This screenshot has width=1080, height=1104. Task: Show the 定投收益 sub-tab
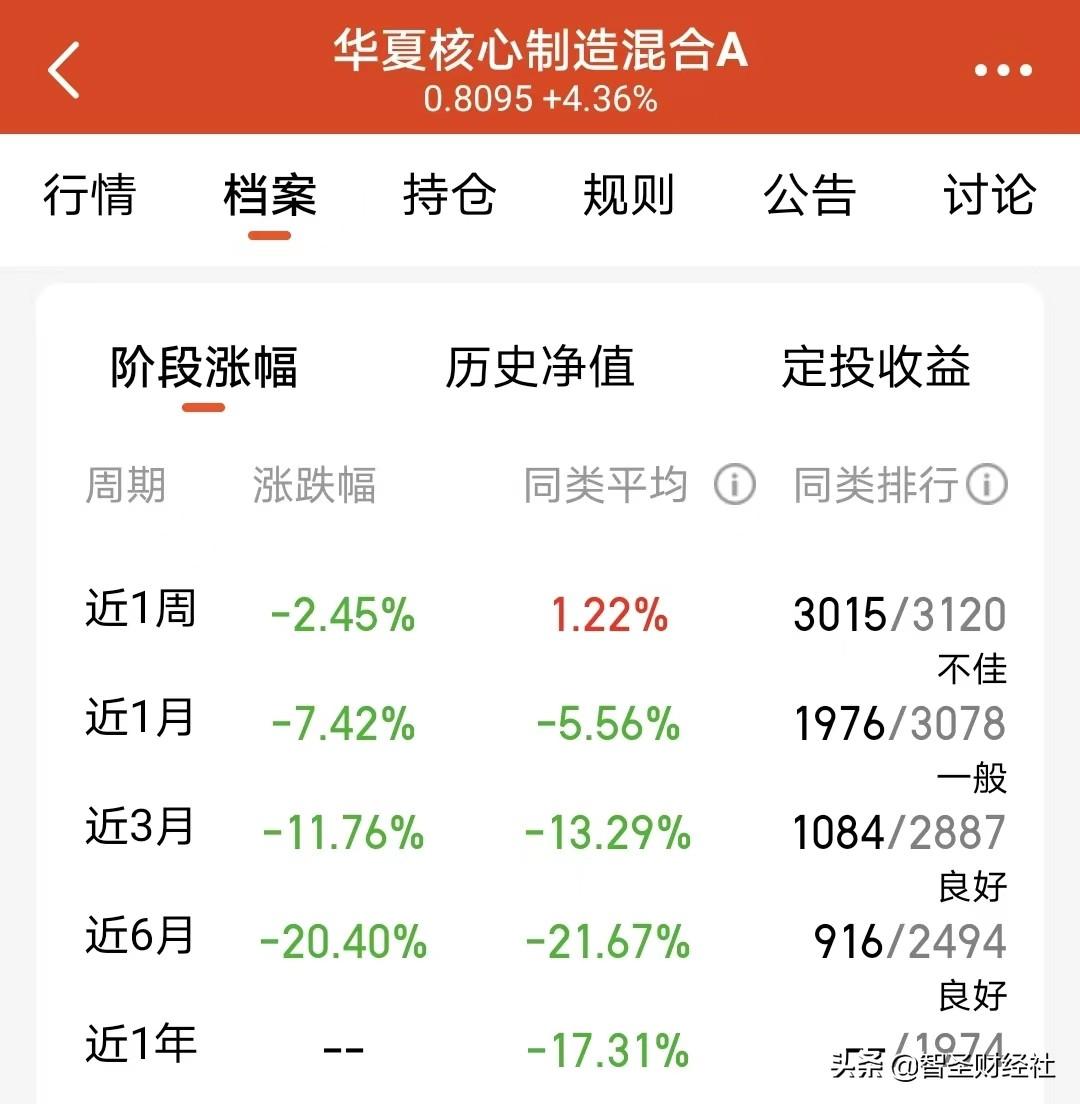coord(876,368)
